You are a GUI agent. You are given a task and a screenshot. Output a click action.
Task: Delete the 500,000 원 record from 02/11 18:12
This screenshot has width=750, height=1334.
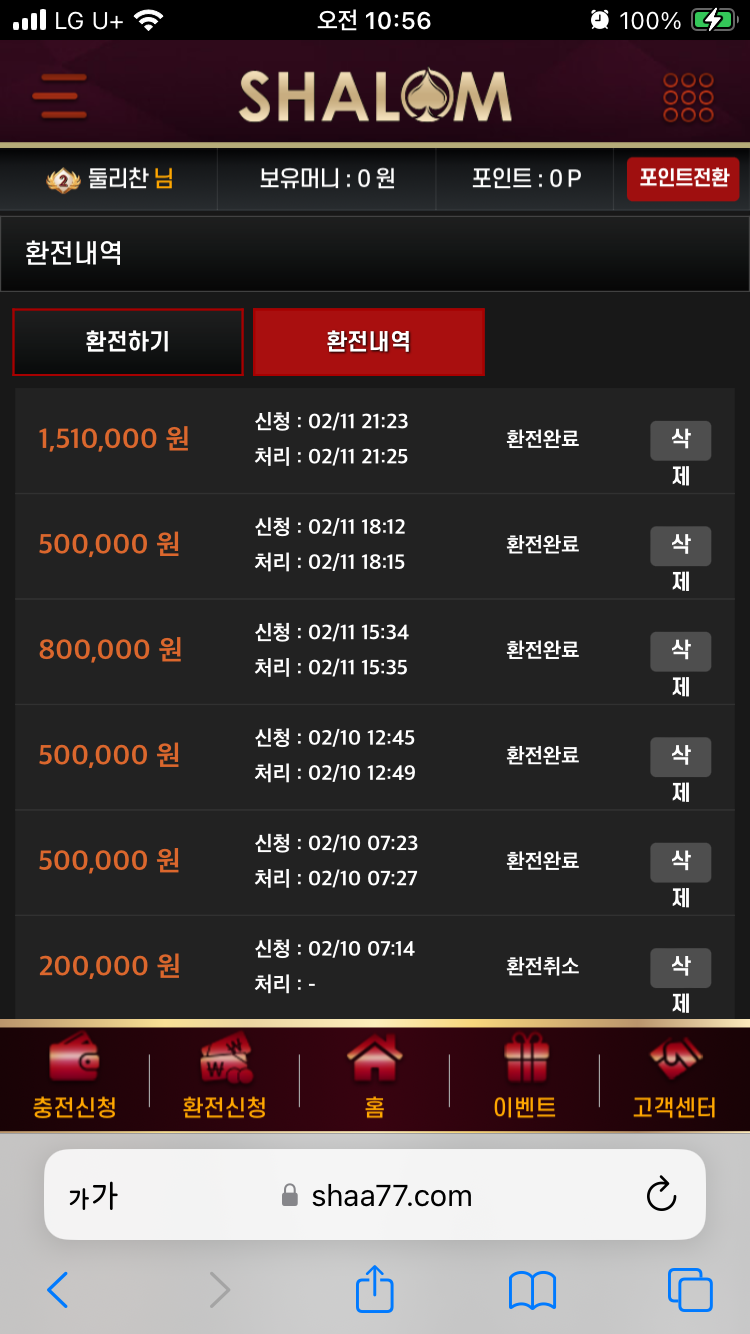pos(680,546)
